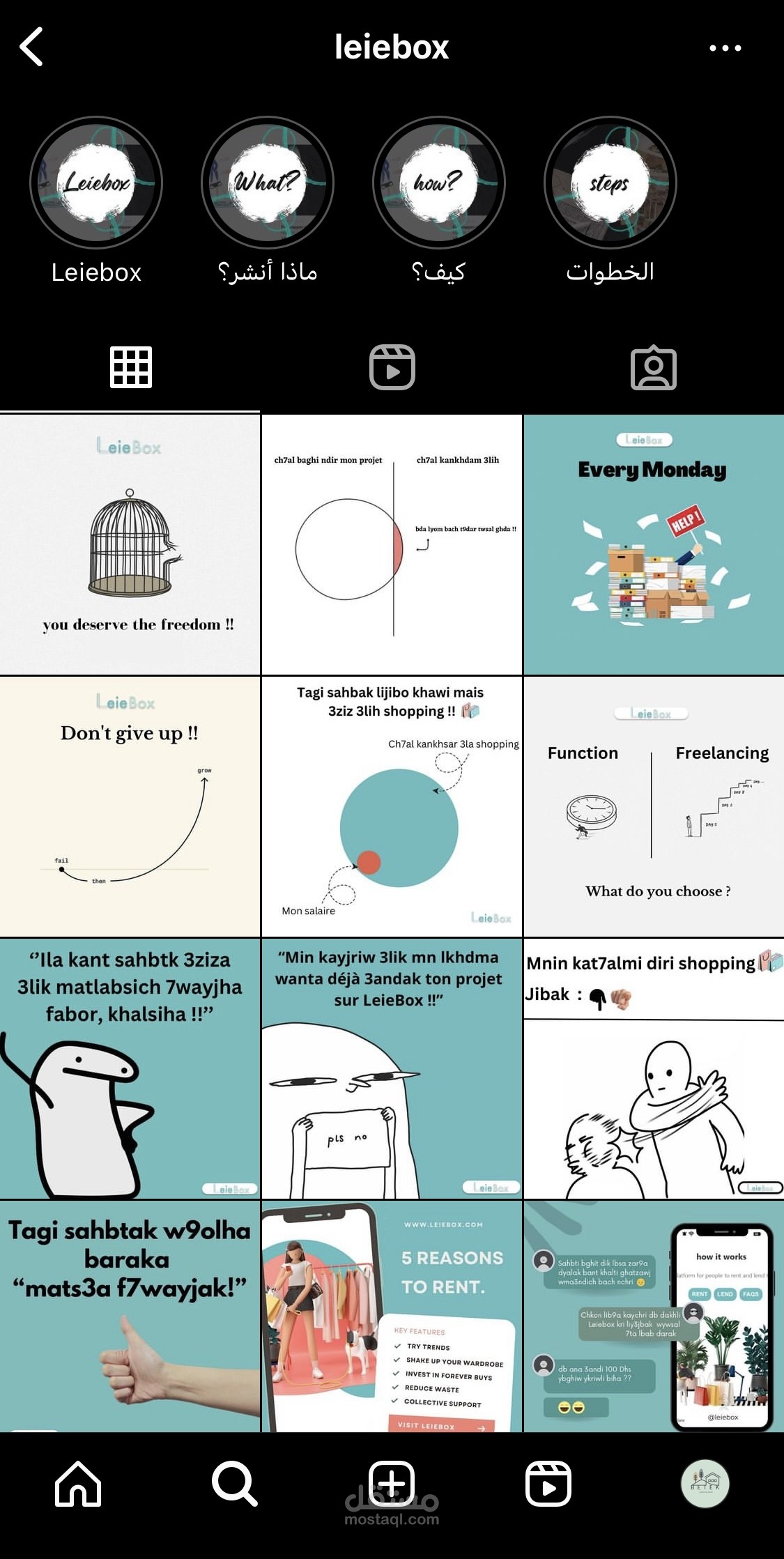Switch to the posts grid tab
The height and width of the screenshot is (1559, 784).
coord(131,367)
